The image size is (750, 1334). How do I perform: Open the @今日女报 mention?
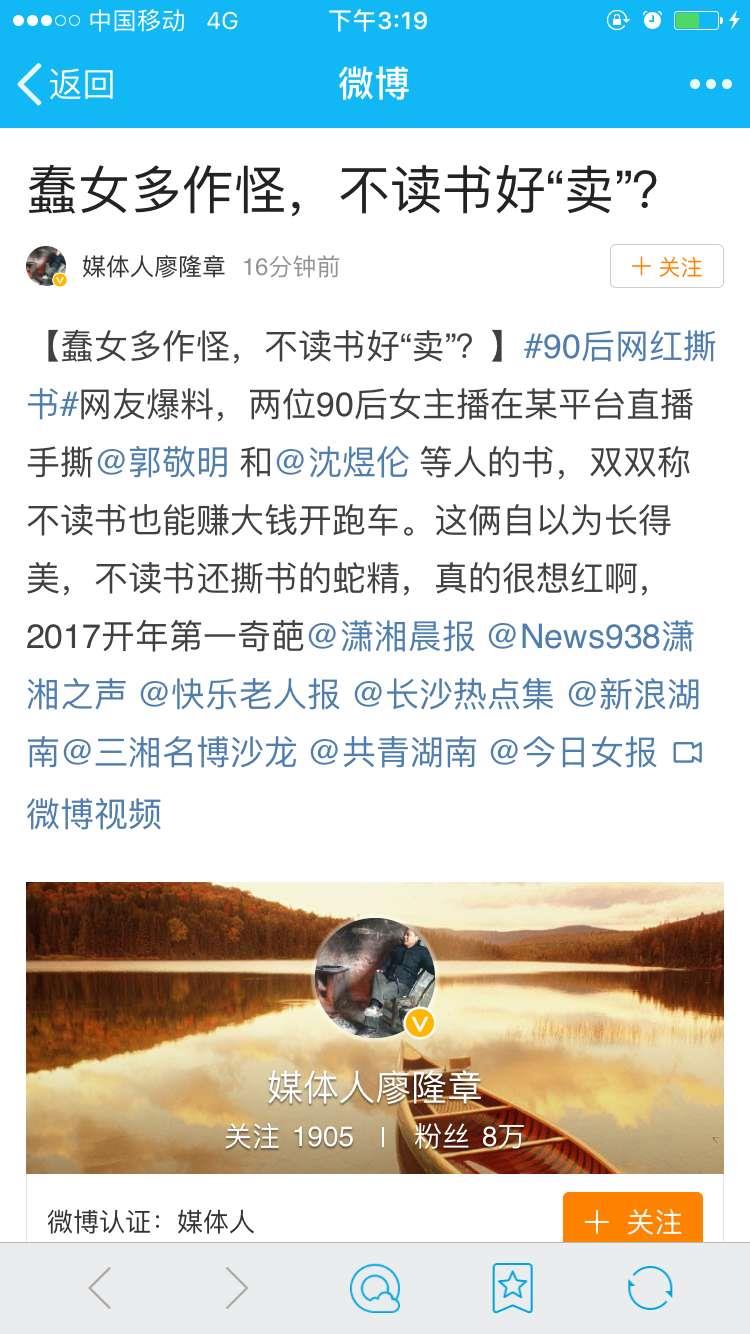[573, 752]
